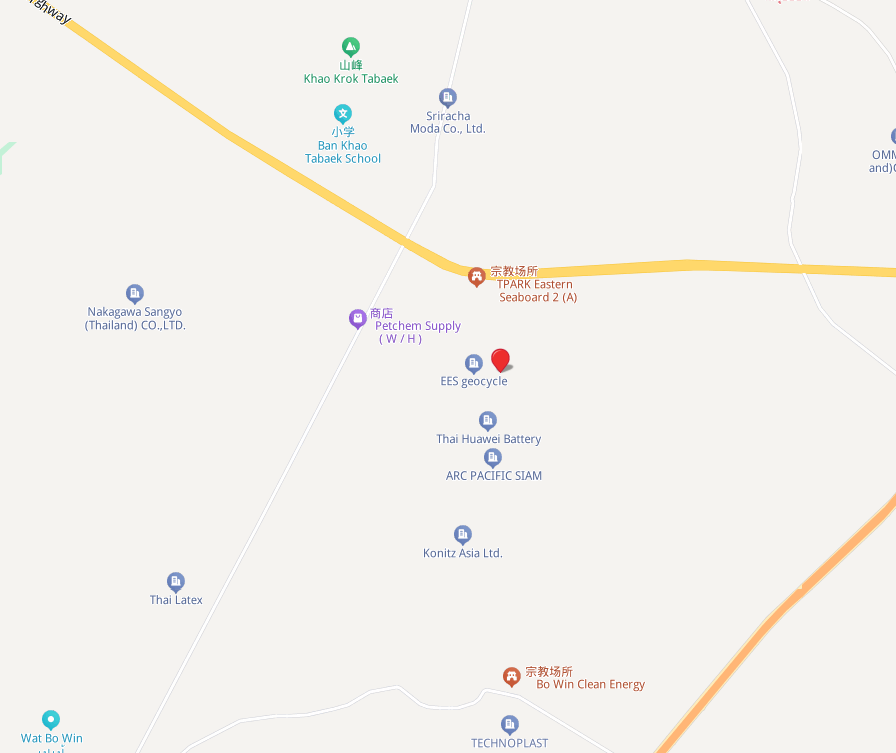Open Ban Khao Tabaek School marker
Image resolution: width=896 pixels, height=753 pixels.
343,114
